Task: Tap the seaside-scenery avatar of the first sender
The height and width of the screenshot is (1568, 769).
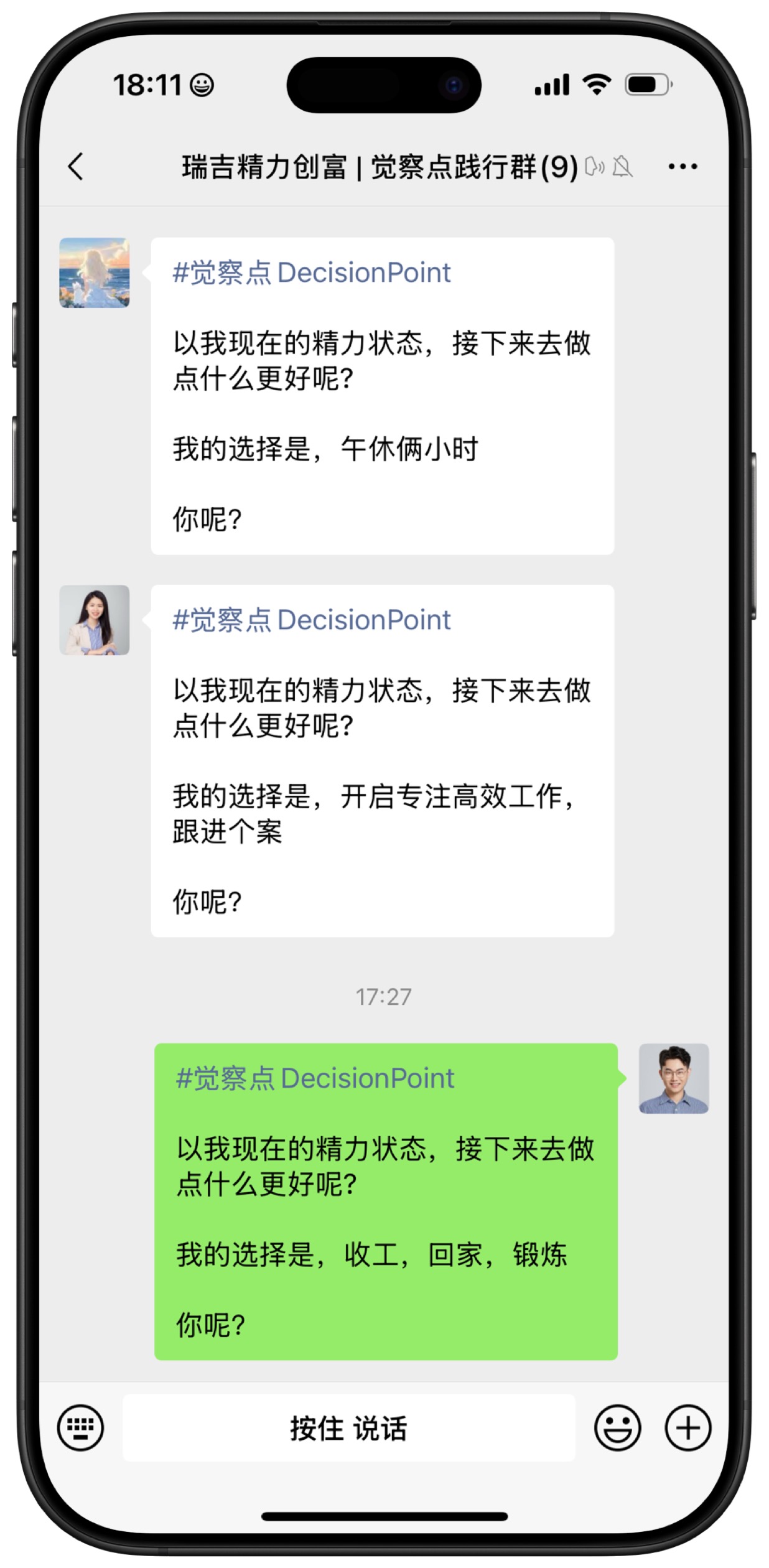Action: (95, 273)
